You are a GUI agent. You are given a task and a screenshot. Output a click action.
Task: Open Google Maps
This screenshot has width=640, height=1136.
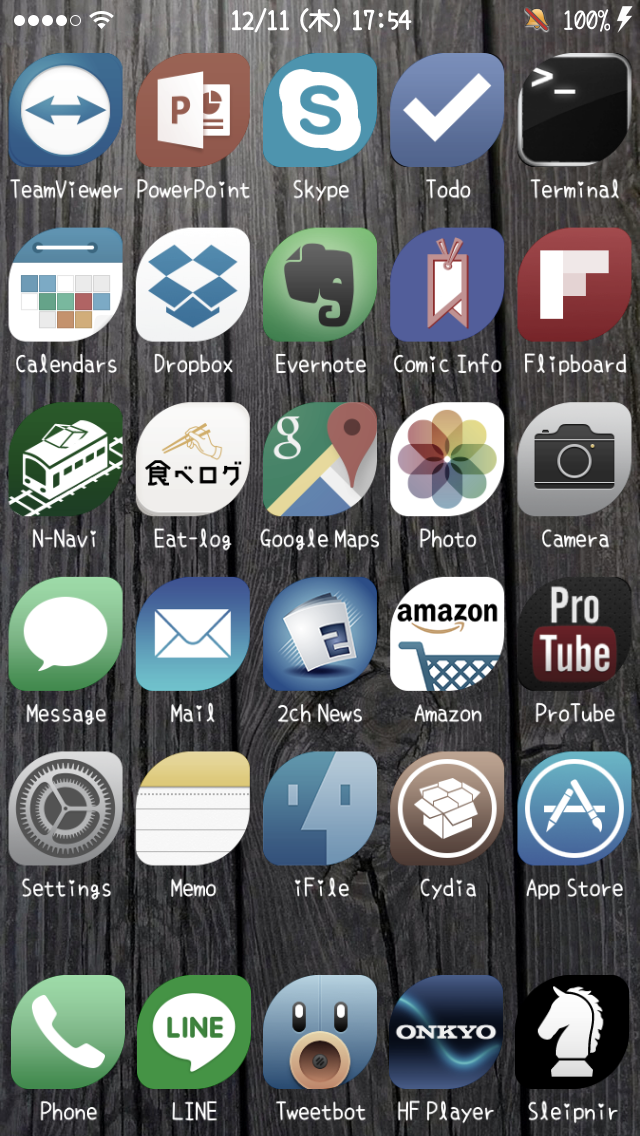[320, 460]
